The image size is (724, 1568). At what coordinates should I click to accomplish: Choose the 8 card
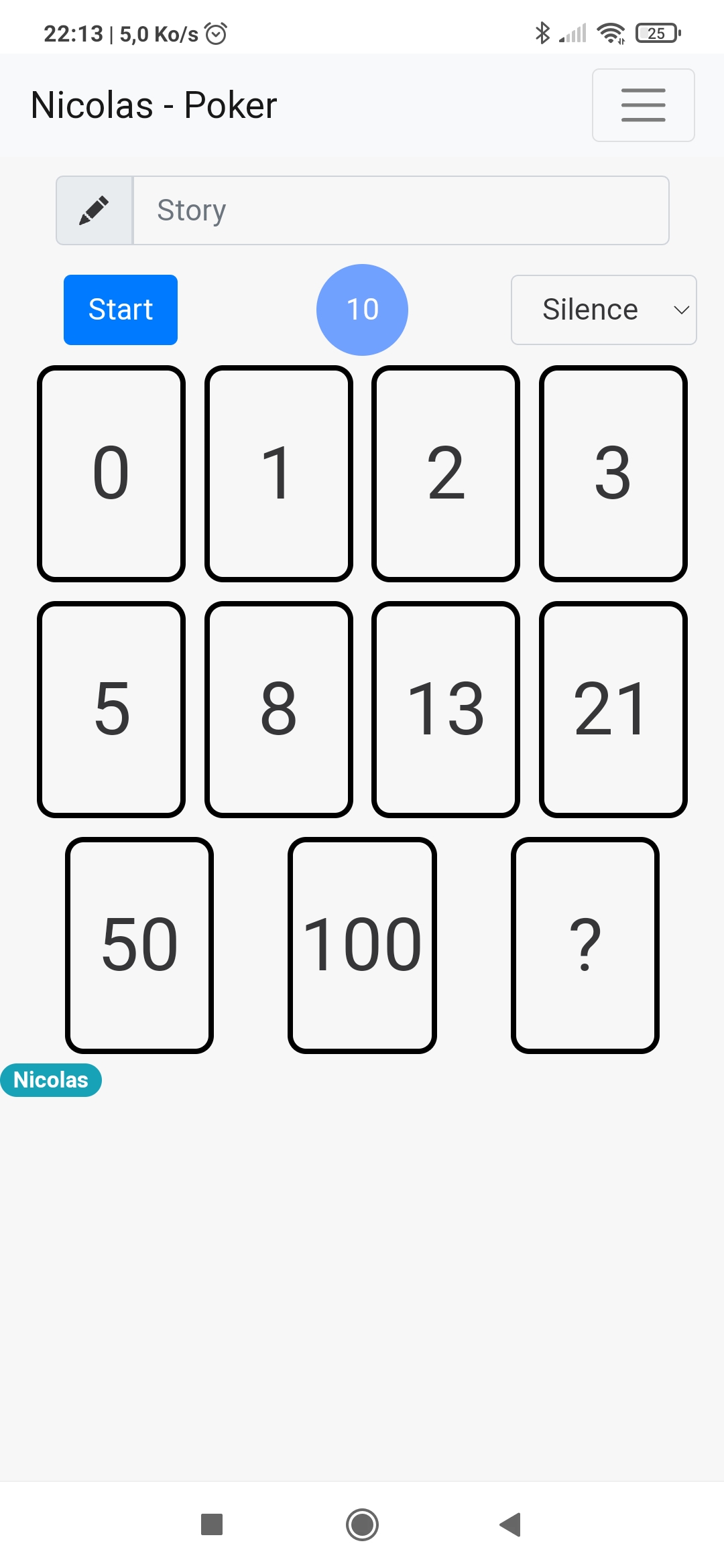click(x=279, y=710)
